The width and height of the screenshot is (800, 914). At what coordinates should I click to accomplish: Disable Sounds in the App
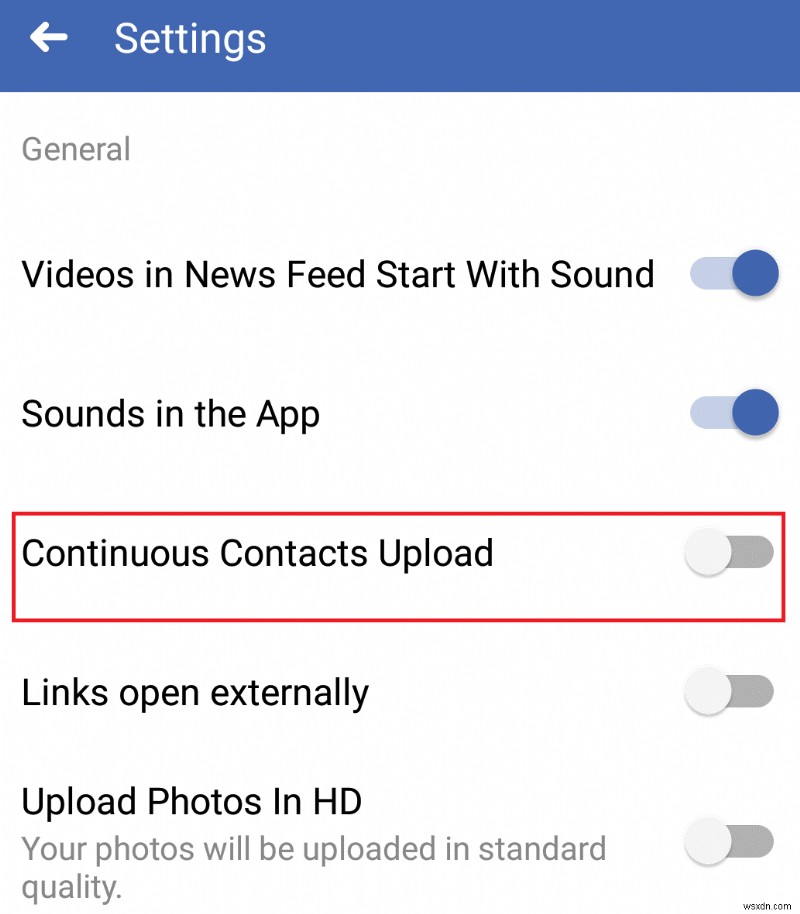[x=733, y=414]
